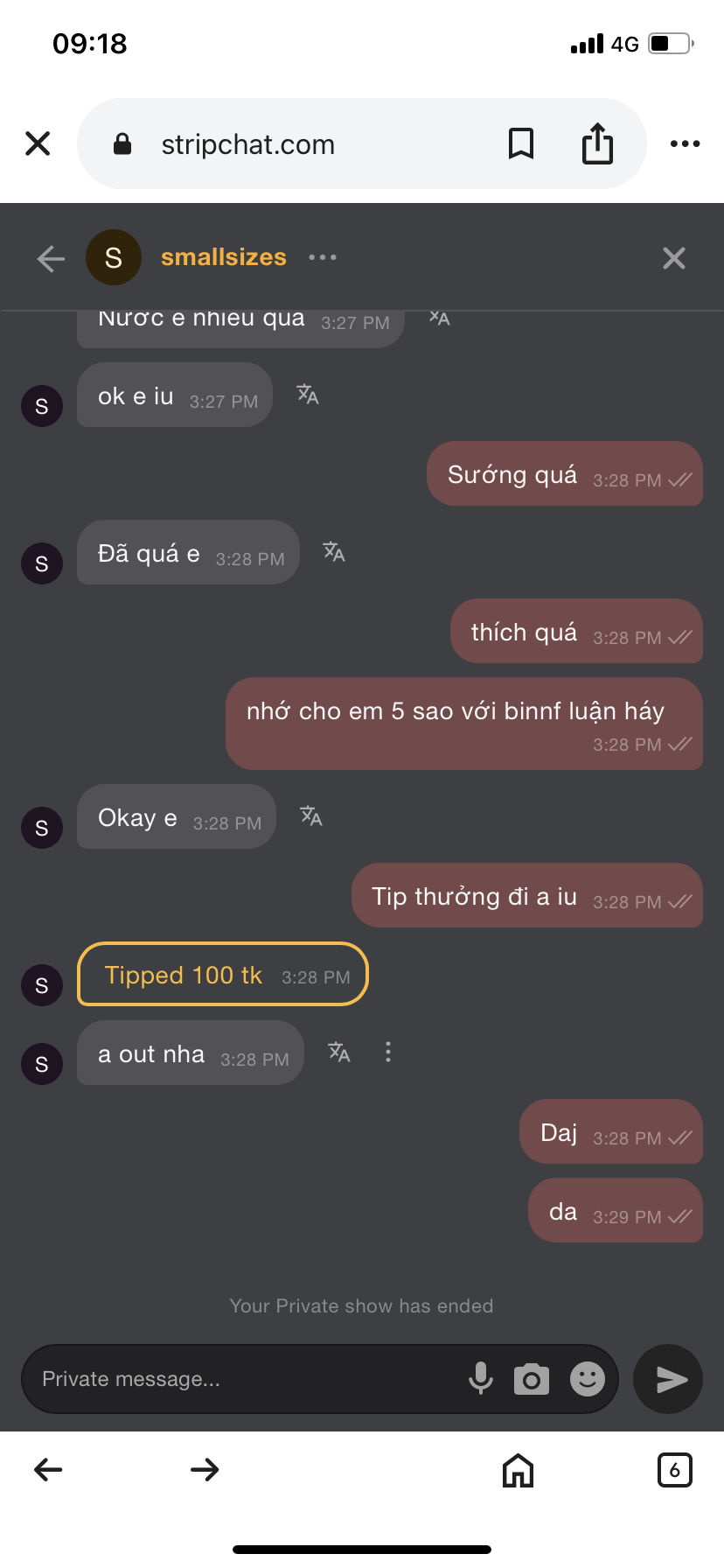The image size is (724, 1568).
Task: Translate the "Okay e" message
Action: tap(311, 816)
